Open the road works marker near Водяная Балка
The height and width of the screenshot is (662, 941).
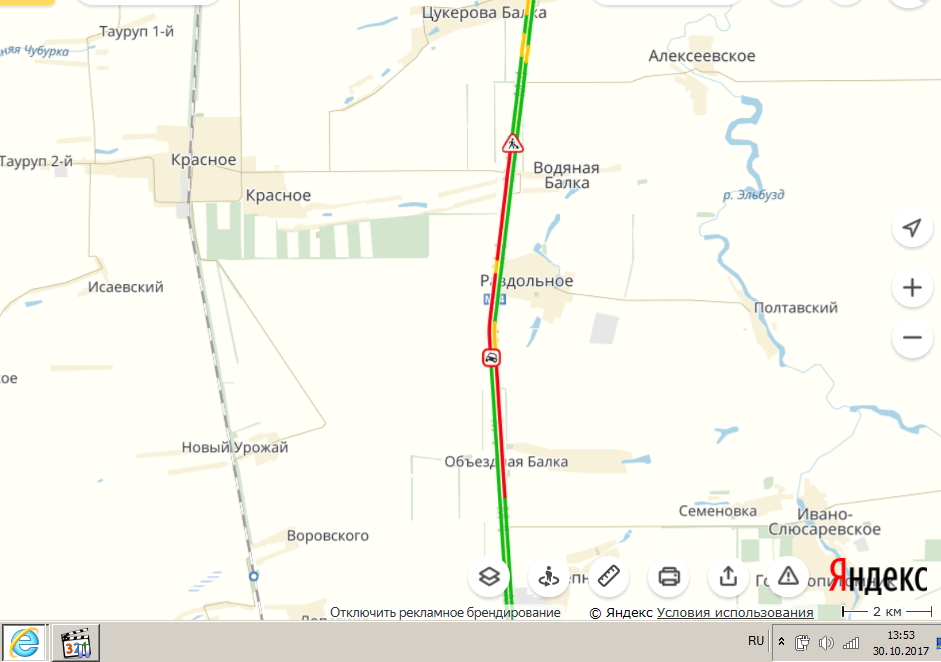pyautogui.click(x=512, y=145)
